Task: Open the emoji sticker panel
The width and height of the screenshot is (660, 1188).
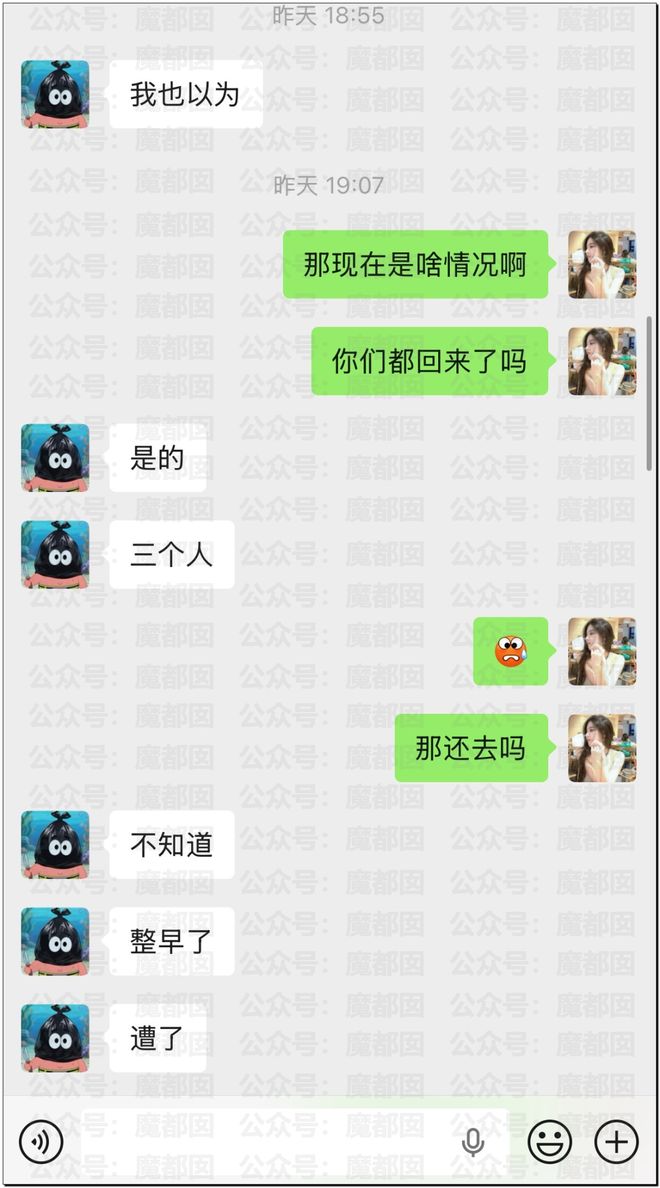Action: (550, 1141)
